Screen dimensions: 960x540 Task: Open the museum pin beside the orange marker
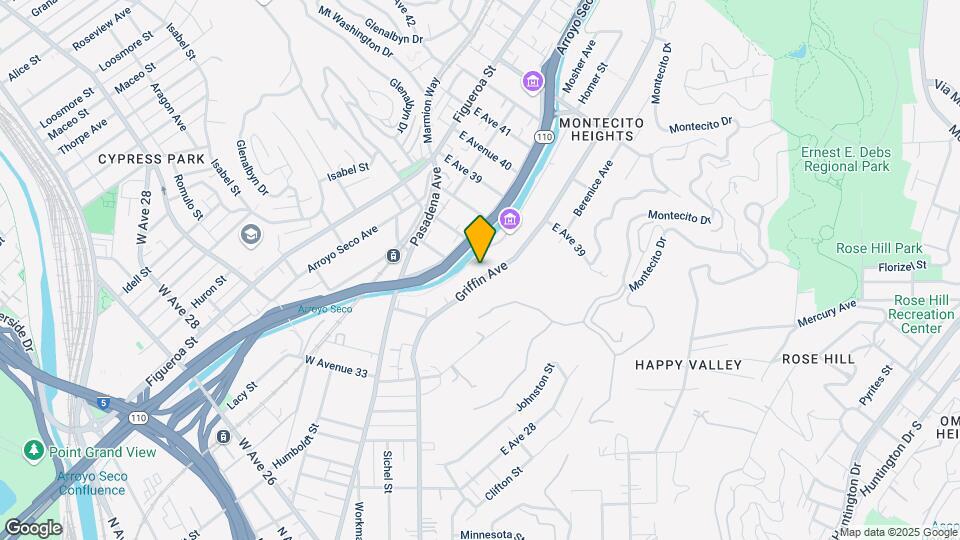pos(511,218)
